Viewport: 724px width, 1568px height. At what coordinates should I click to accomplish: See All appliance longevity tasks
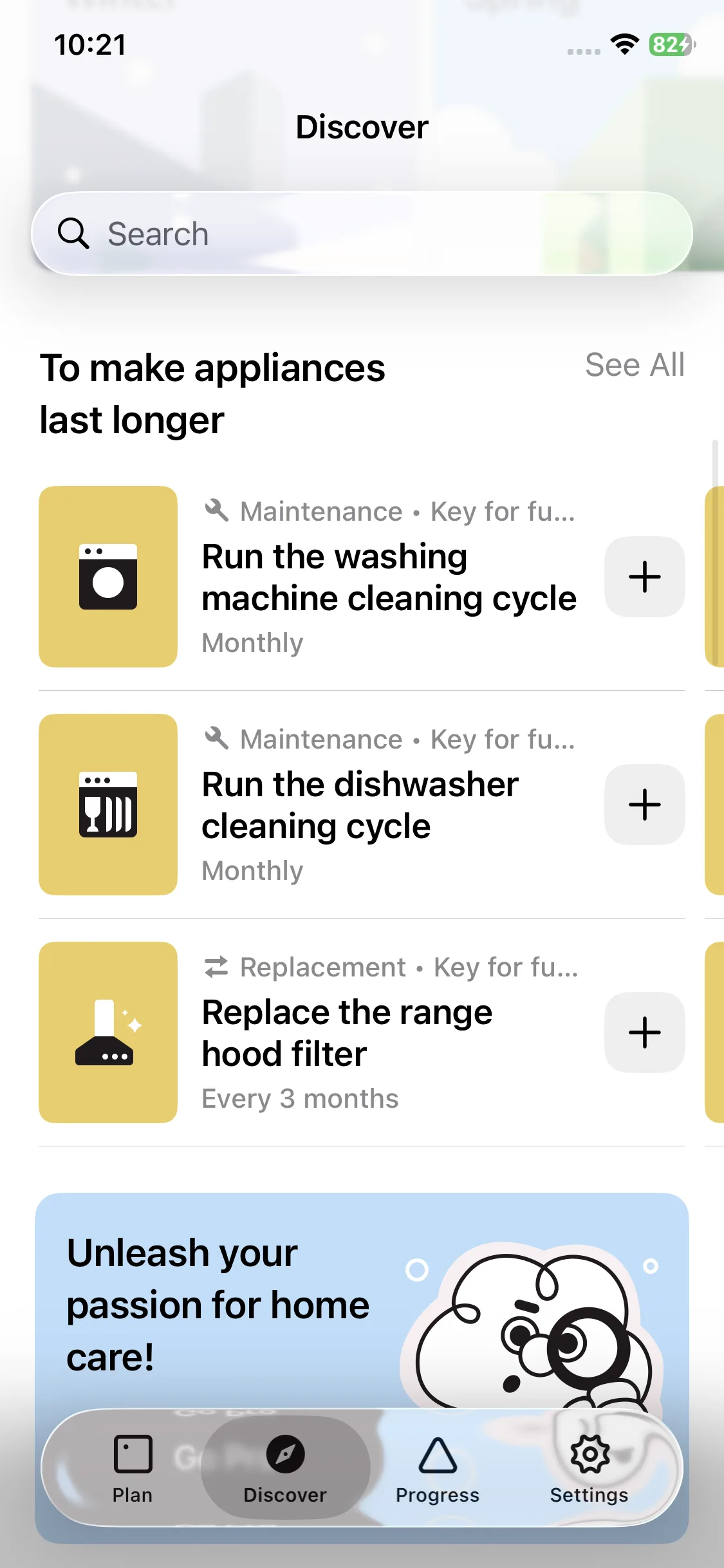coord(634,365)
